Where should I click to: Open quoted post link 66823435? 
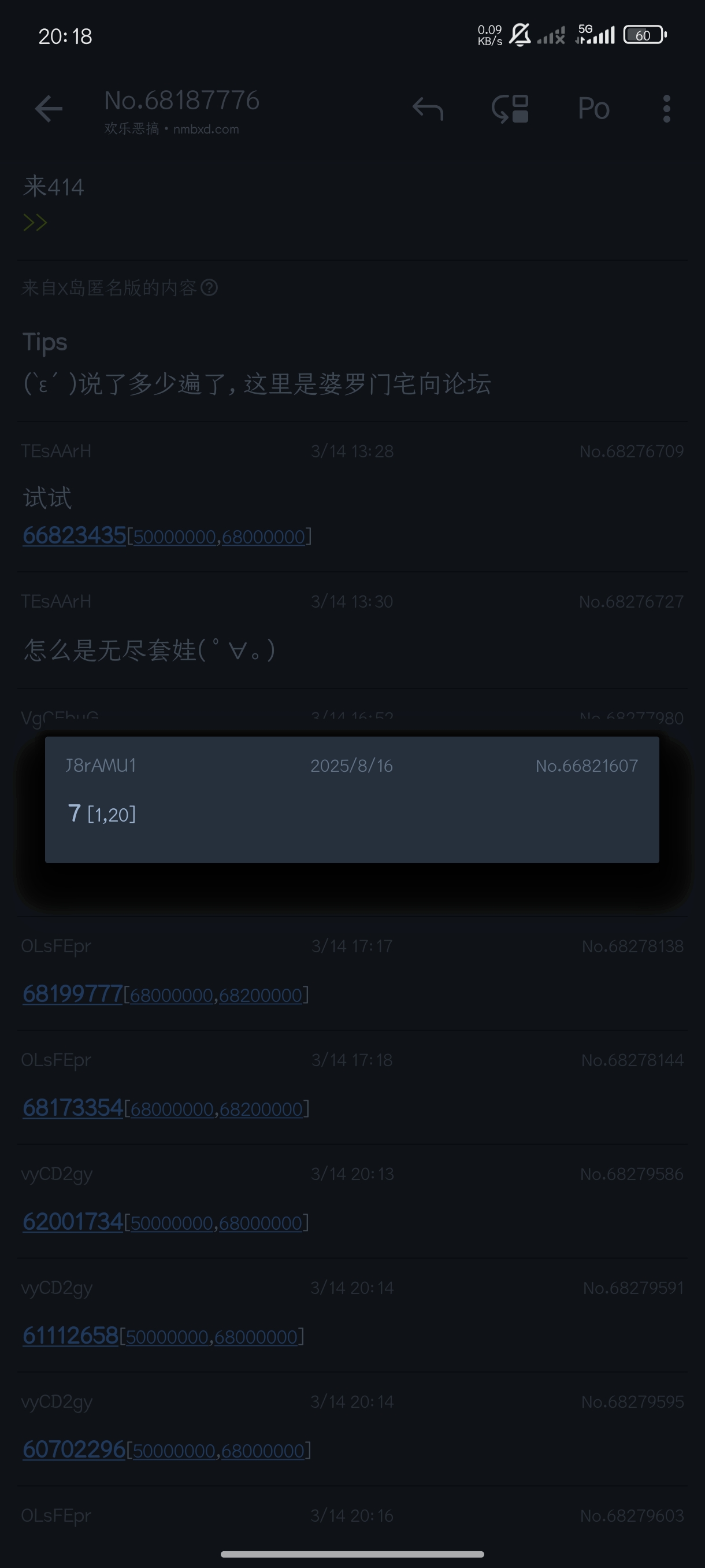coord(74,535)
